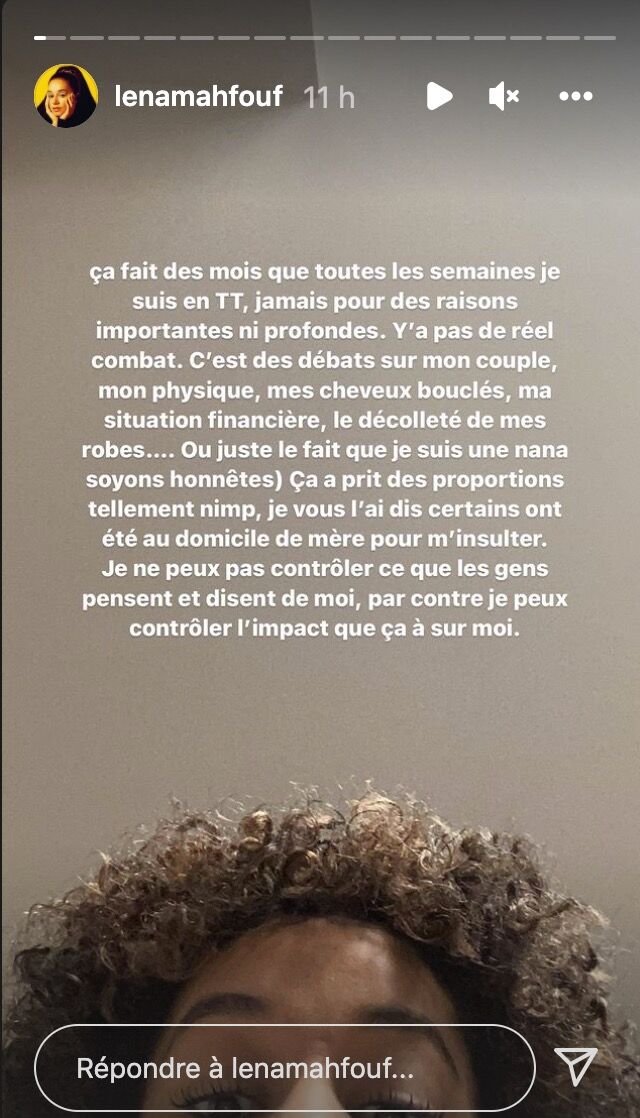Resume story playback with play icon
Screen dimensions: 640x1118
click(439, 96)
